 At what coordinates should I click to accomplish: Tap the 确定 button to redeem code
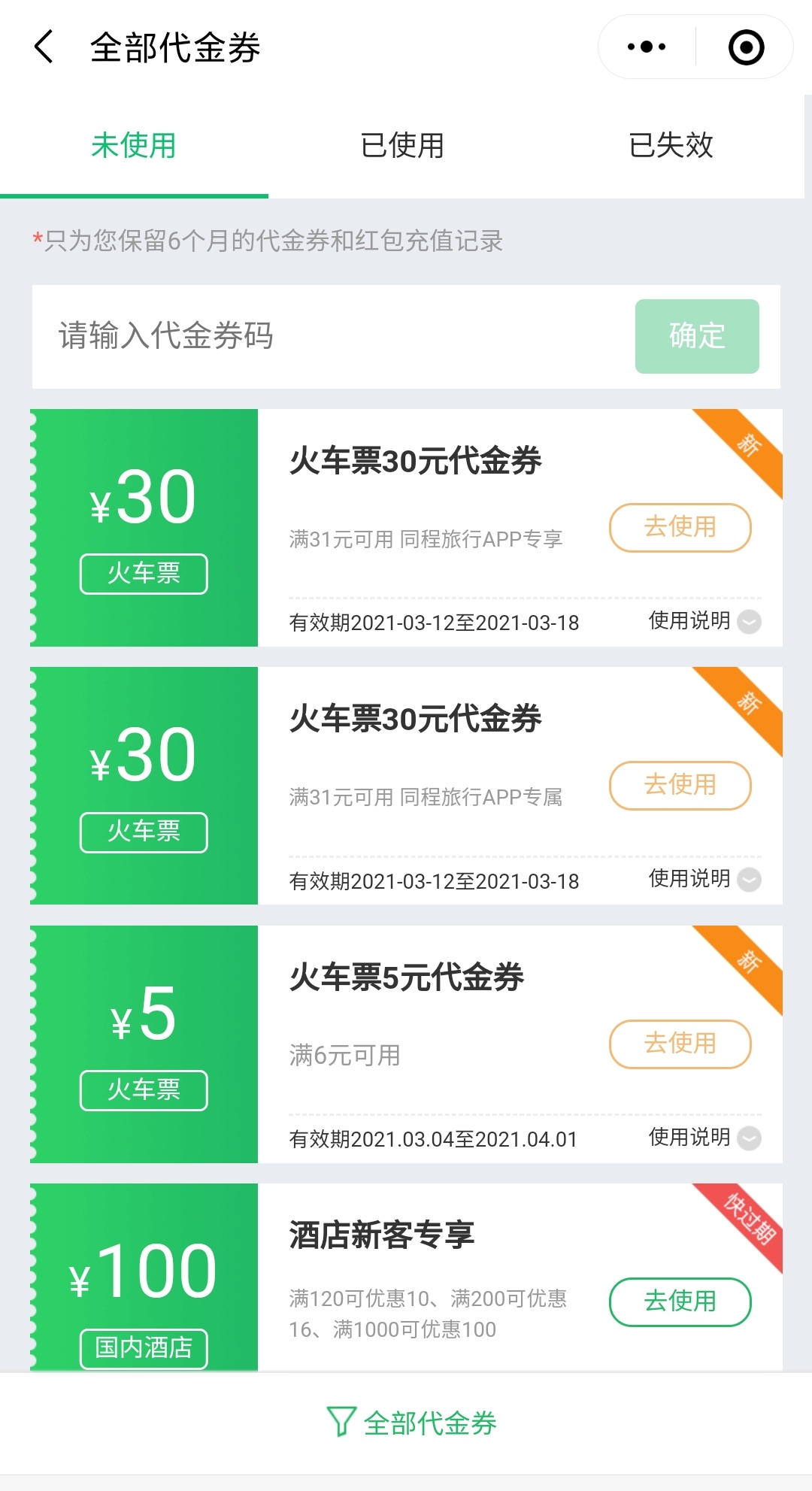coord(696,336)
